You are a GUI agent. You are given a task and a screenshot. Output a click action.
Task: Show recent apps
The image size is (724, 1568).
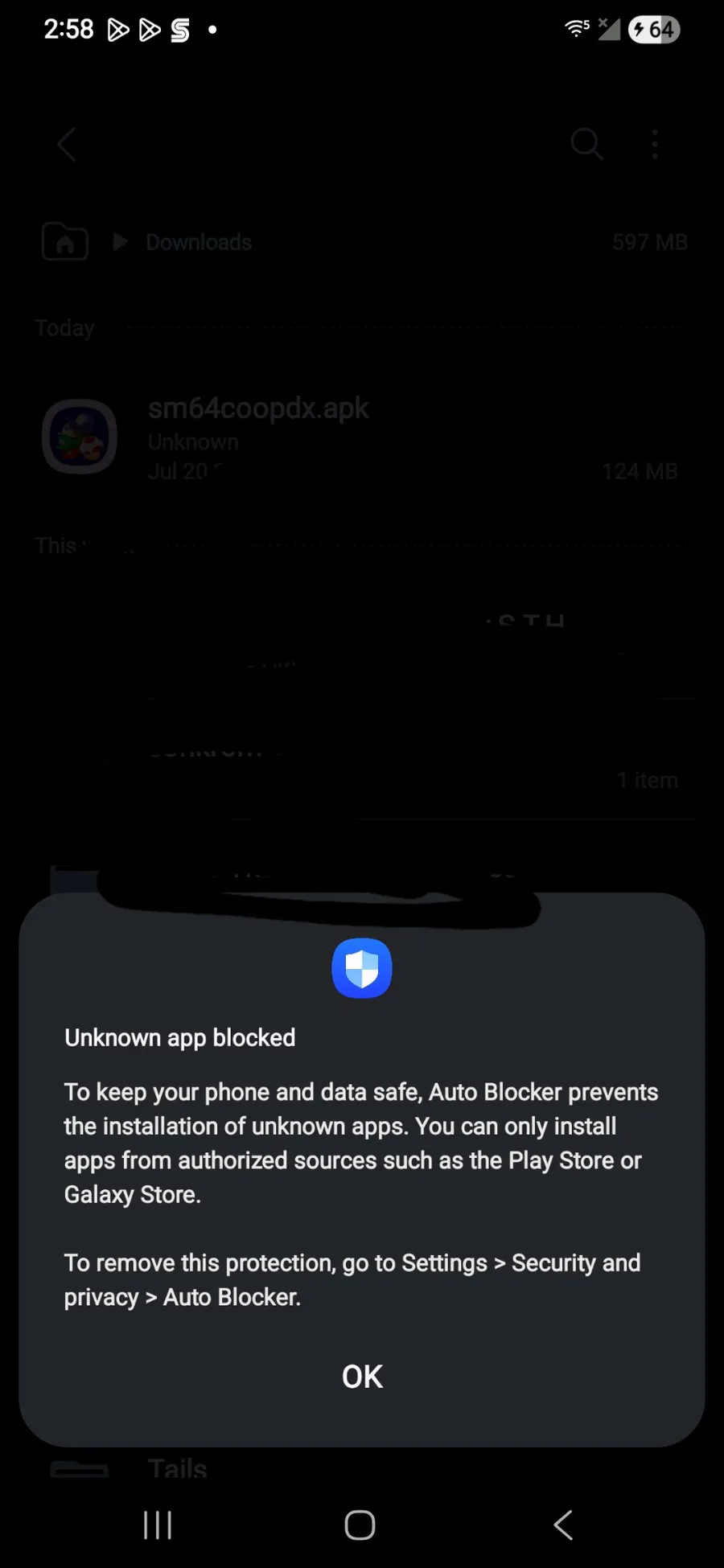tap(158, 1525)
